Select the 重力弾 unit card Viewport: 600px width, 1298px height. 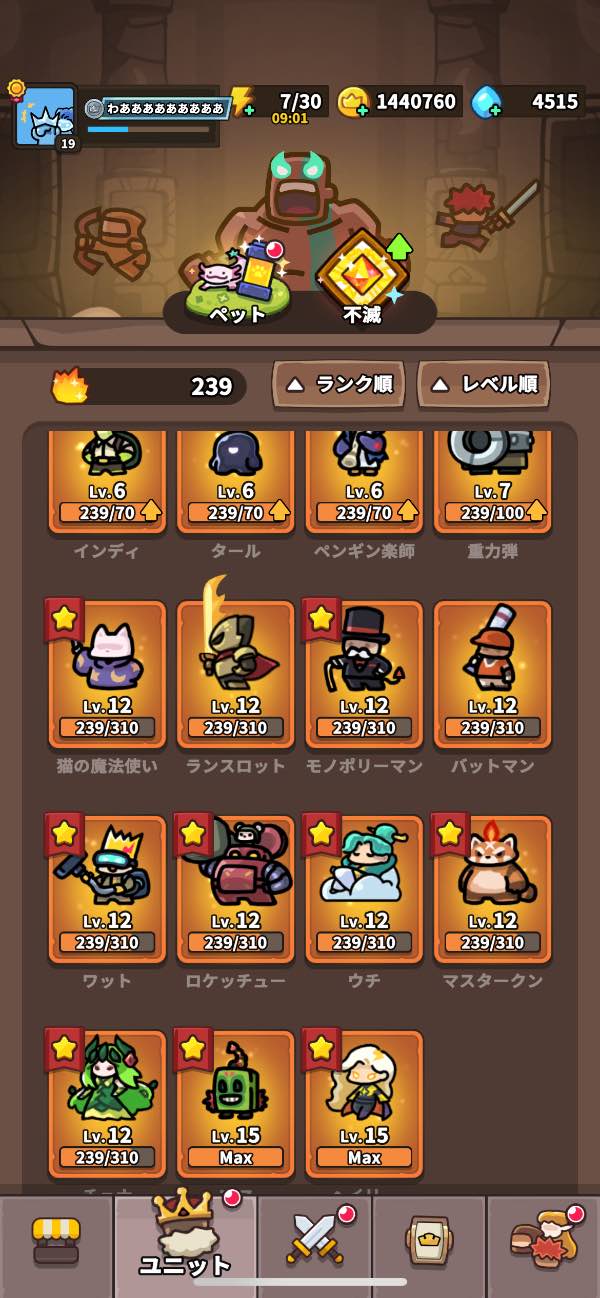tap(492, 480)
